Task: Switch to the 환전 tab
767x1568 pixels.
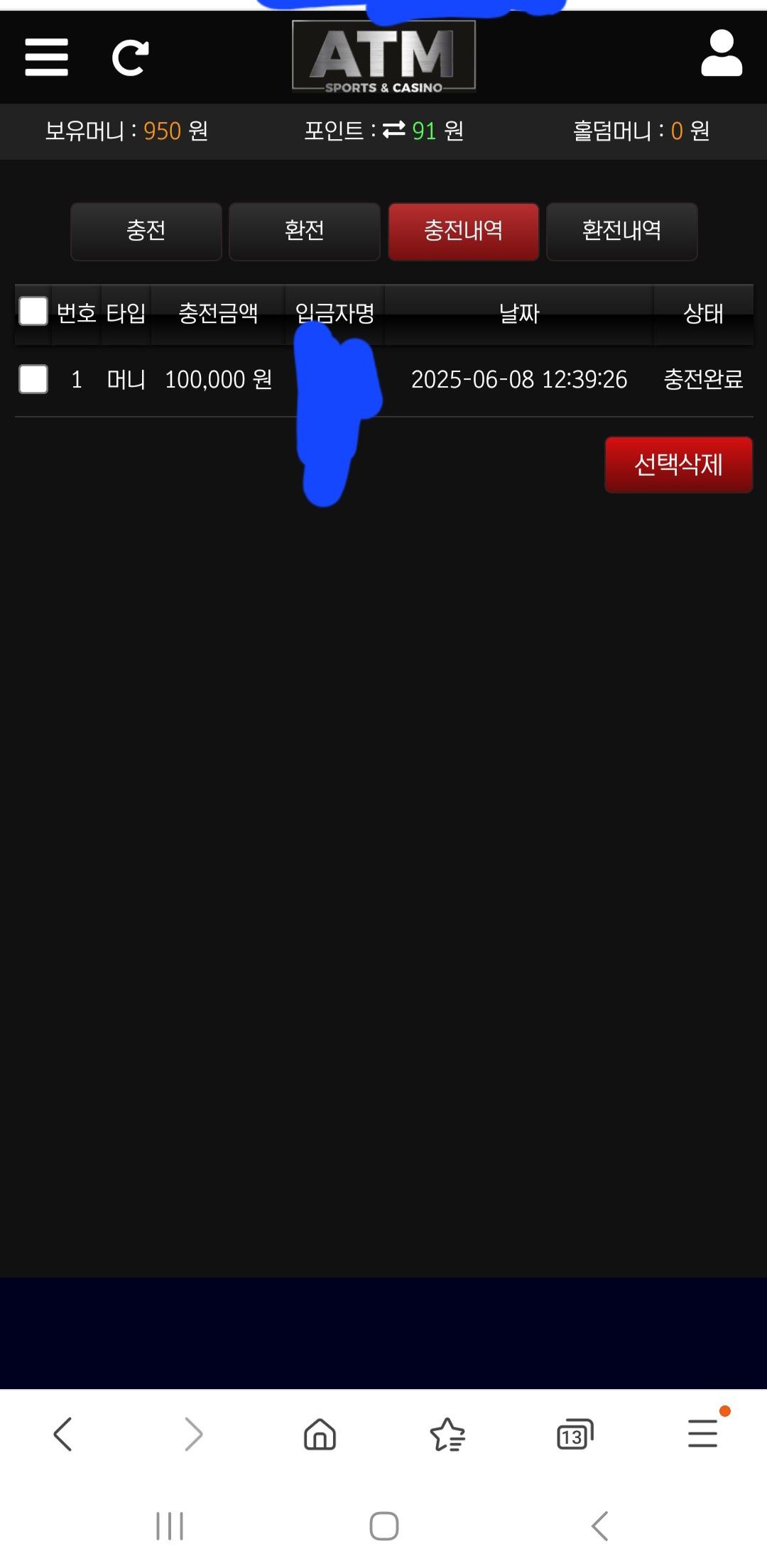Action: point(305,231)
